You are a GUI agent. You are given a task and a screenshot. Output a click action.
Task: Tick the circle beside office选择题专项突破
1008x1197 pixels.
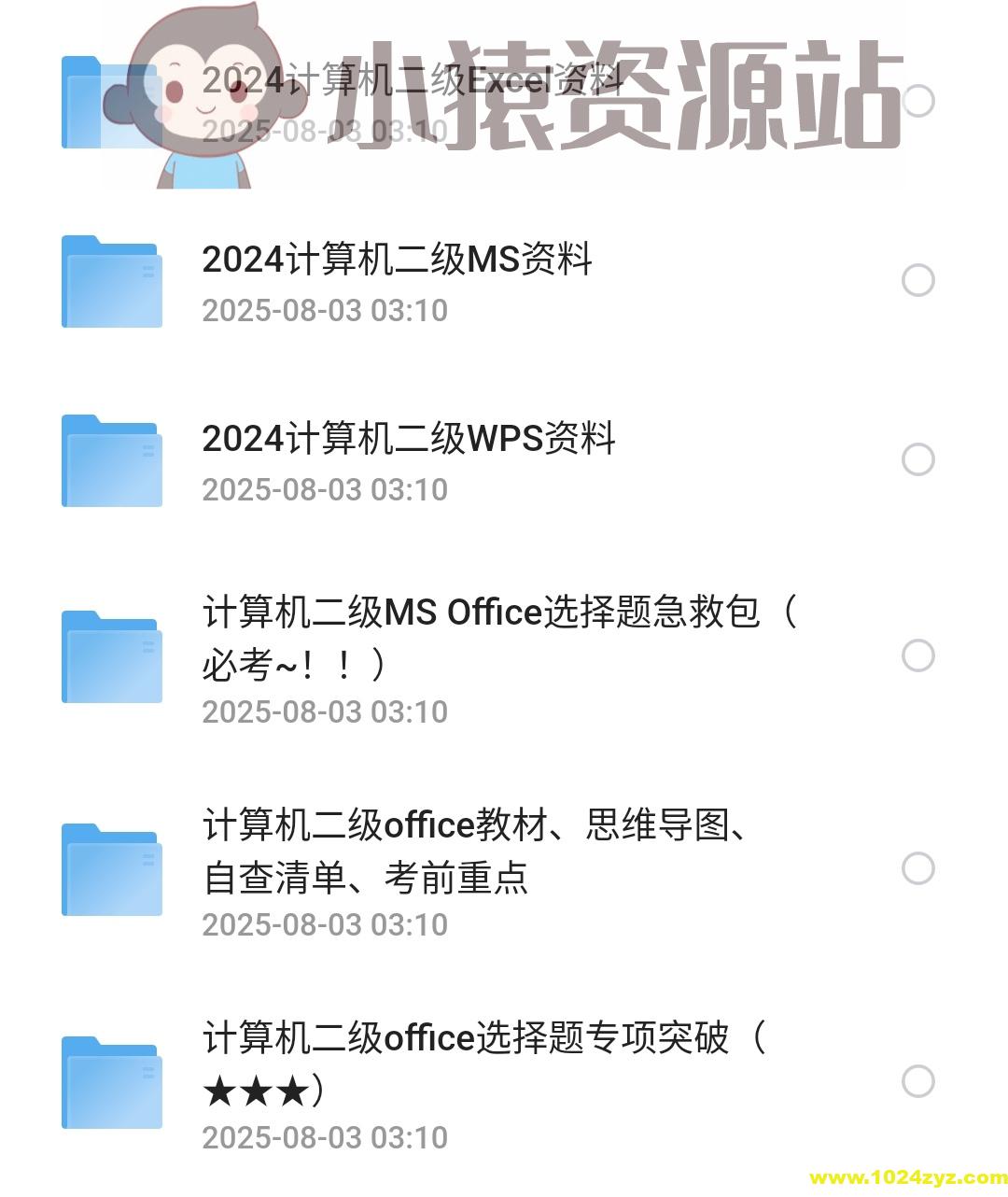[918, 1081]
